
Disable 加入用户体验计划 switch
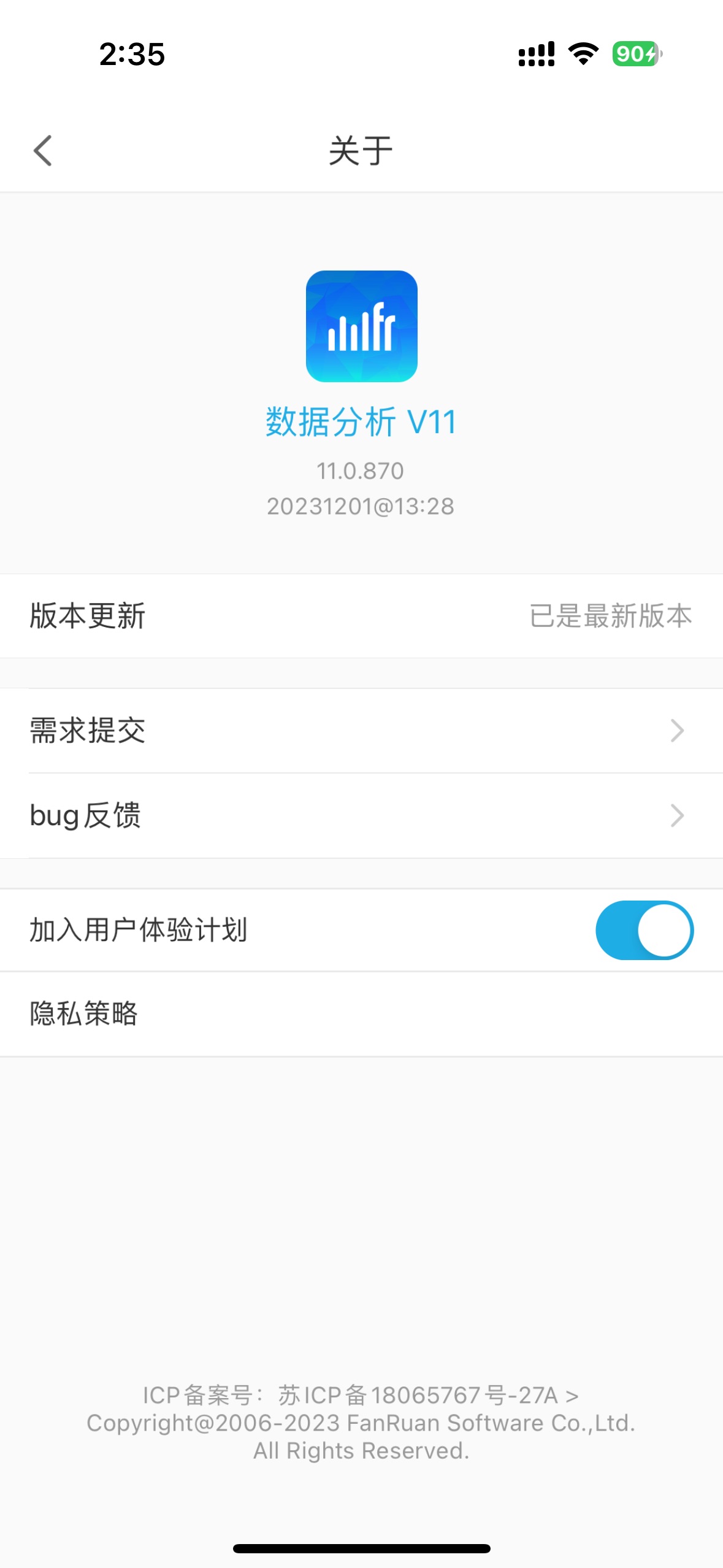(x=644, y=930)
